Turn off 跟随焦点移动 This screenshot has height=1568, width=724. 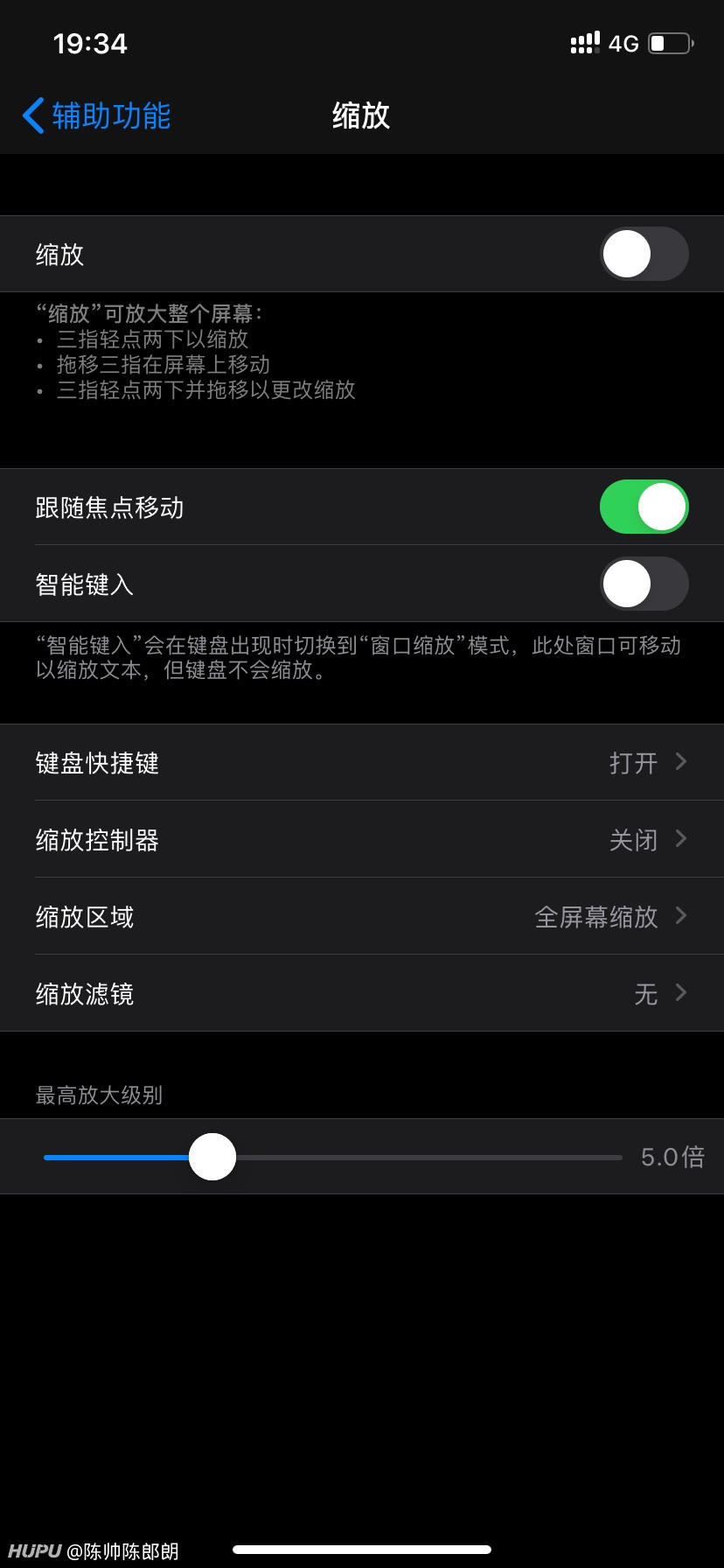click(x=644, y=507)
